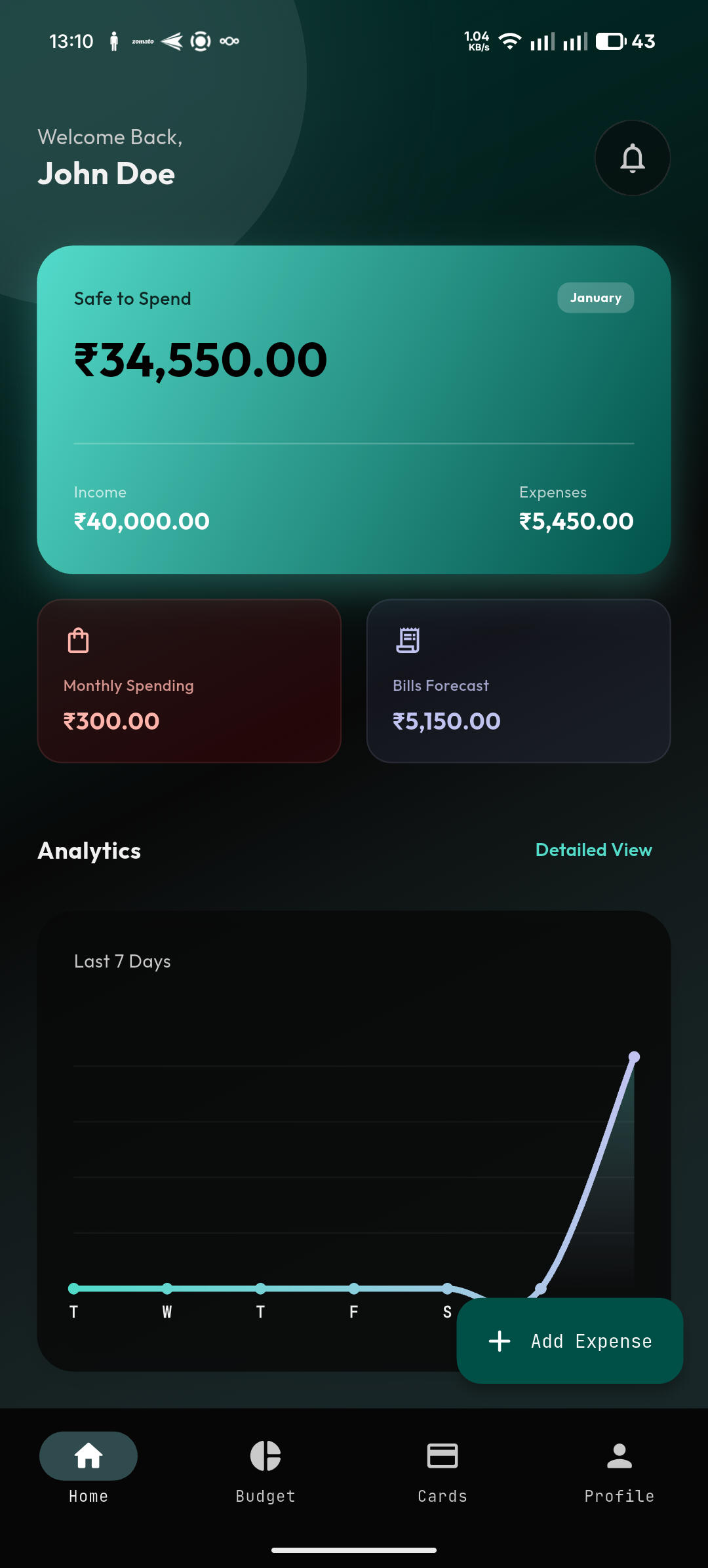Open the January month selector
Image resolution: width=708 pixels, height=1568 pixels.
[595, 298]
